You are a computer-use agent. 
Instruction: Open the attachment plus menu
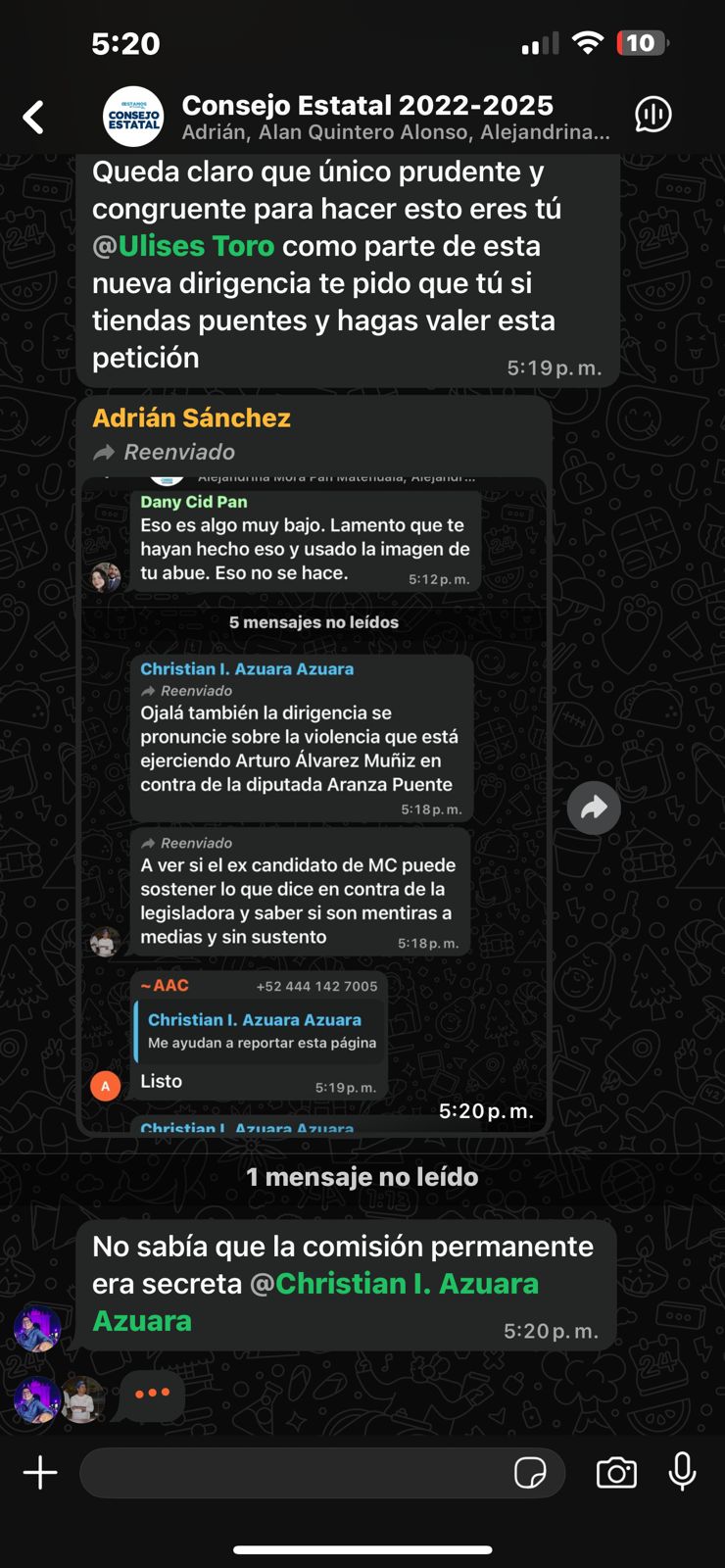click(40, 1473)
